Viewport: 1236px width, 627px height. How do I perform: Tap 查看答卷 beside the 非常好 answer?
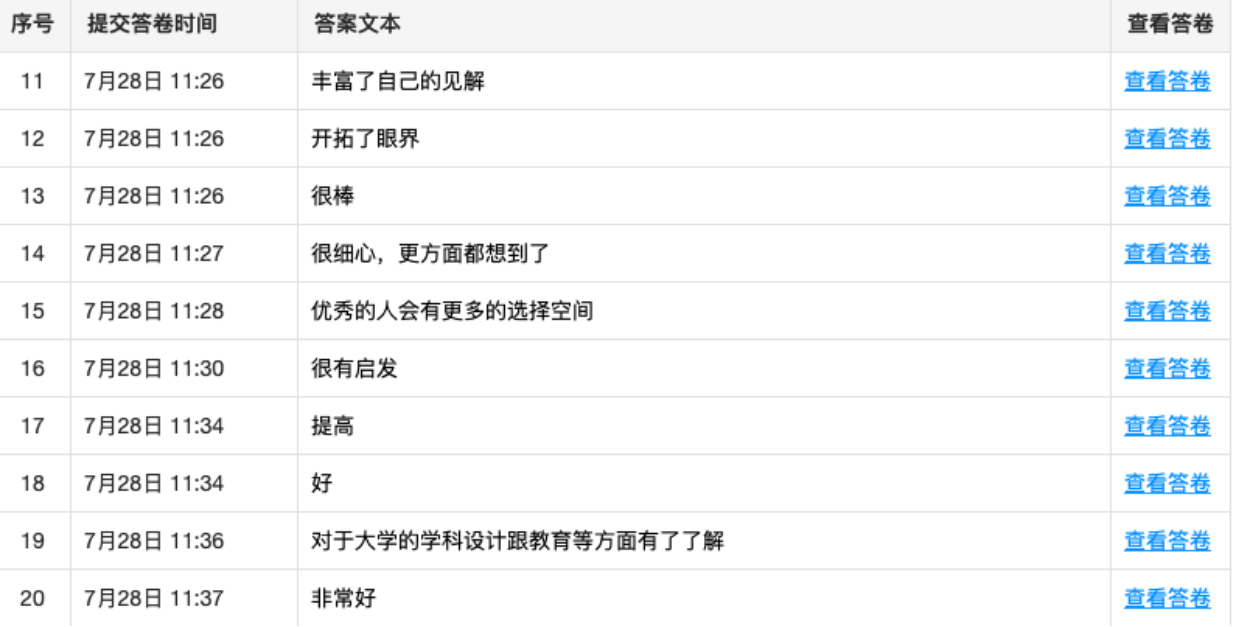(x=1167, y=599)
